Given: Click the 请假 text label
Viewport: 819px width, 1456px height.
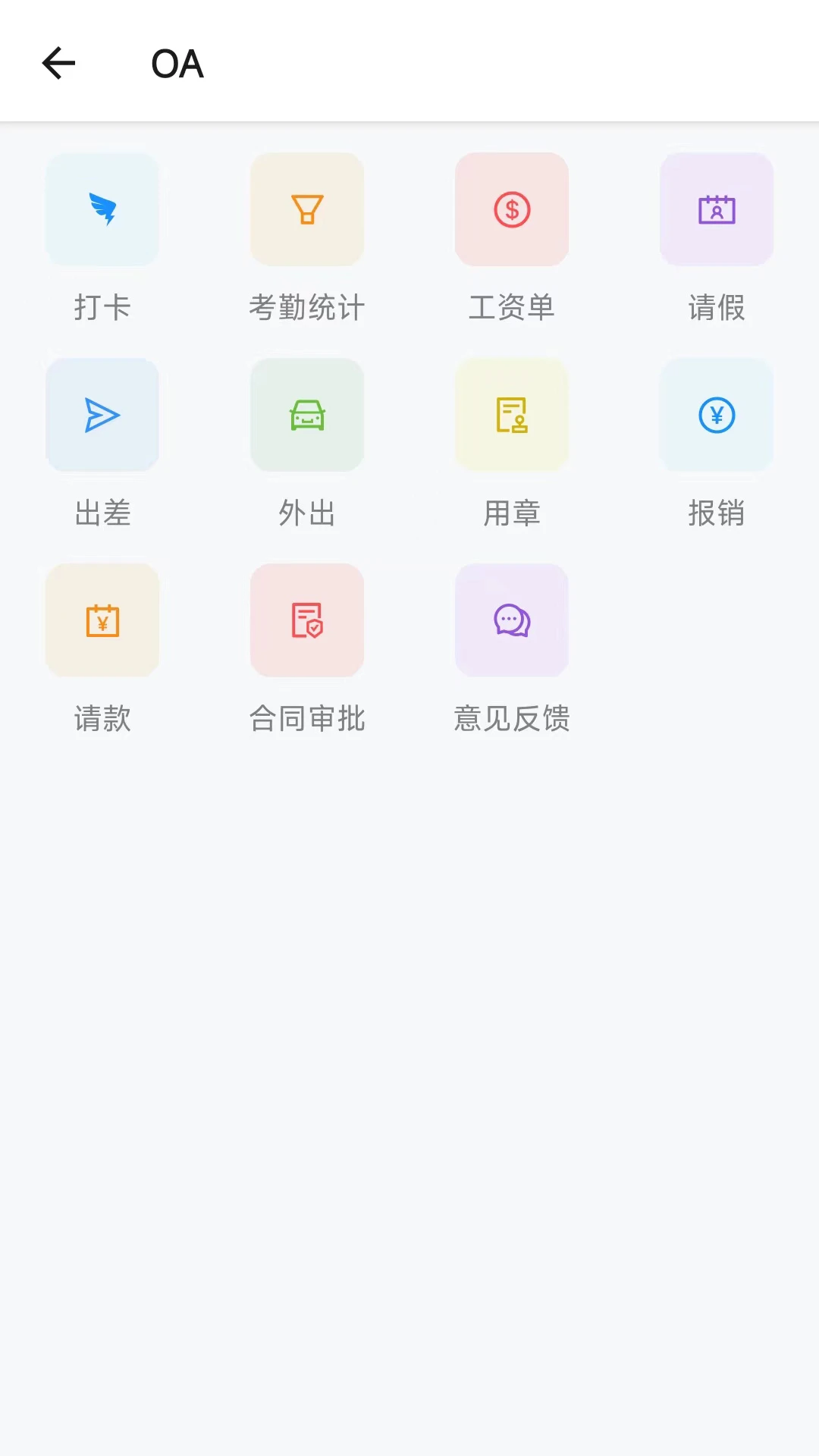Looking at the screenshot, I should (x=717, y=307).
